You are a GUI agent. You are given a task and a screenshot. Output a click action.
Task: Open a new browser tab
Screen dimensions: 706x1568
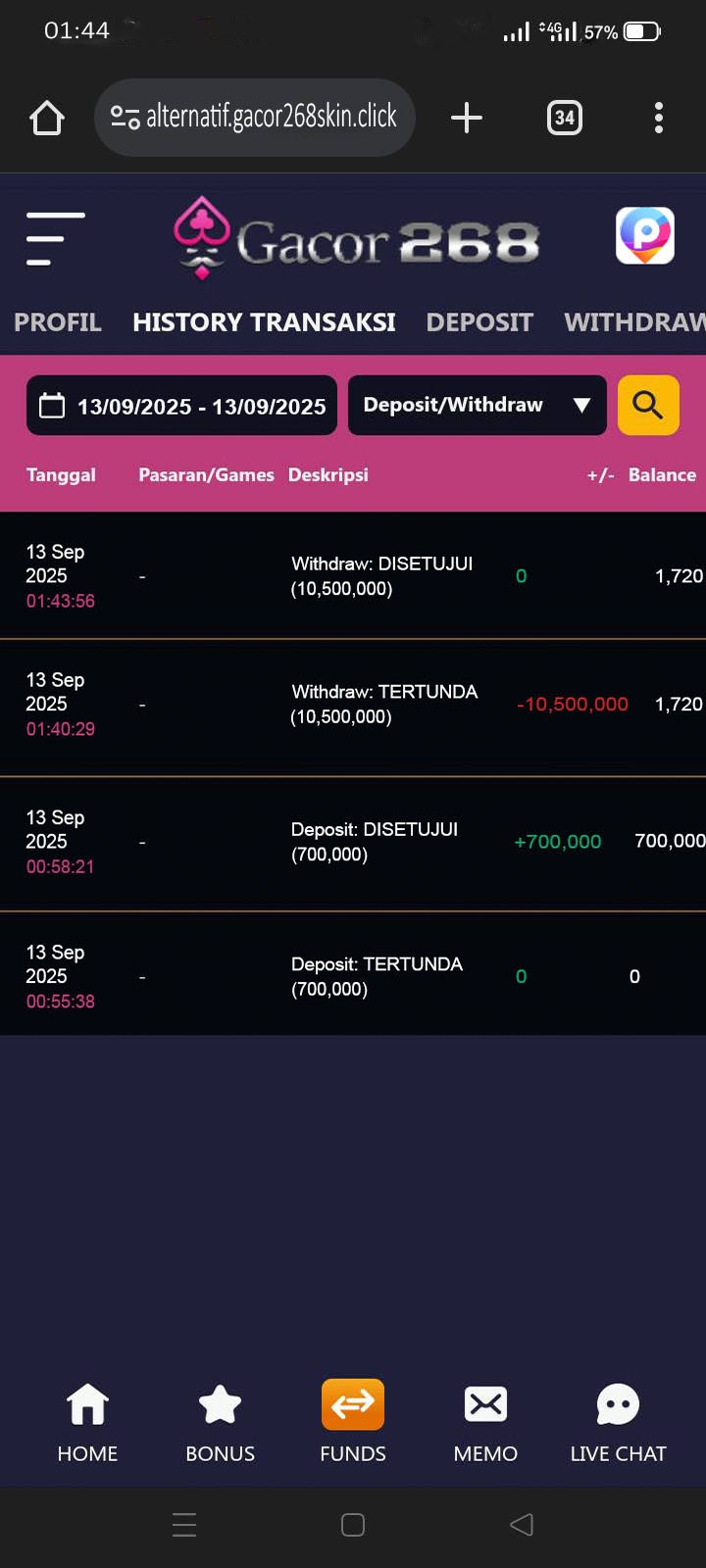point(467,118)
